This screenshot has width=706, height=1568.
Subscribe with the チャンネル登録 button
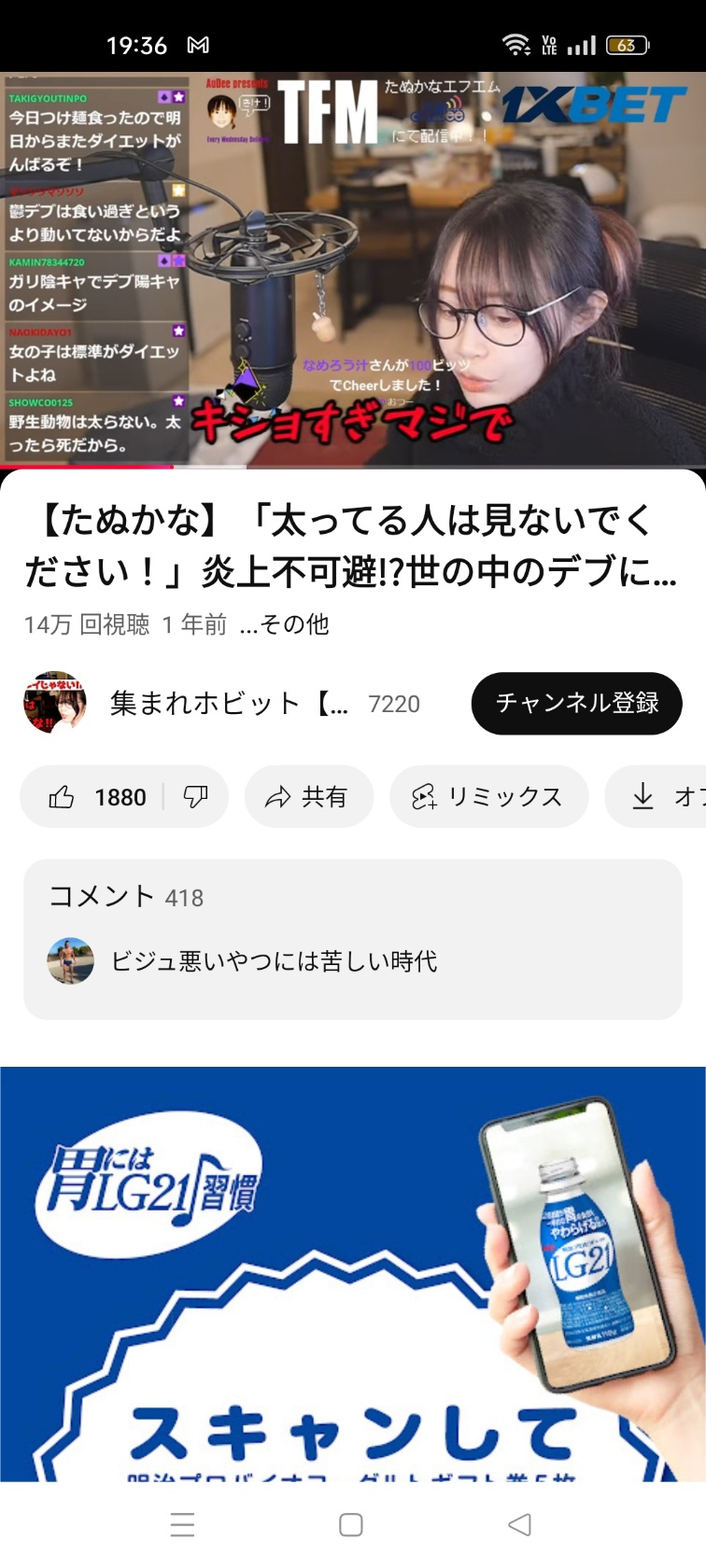576,703
